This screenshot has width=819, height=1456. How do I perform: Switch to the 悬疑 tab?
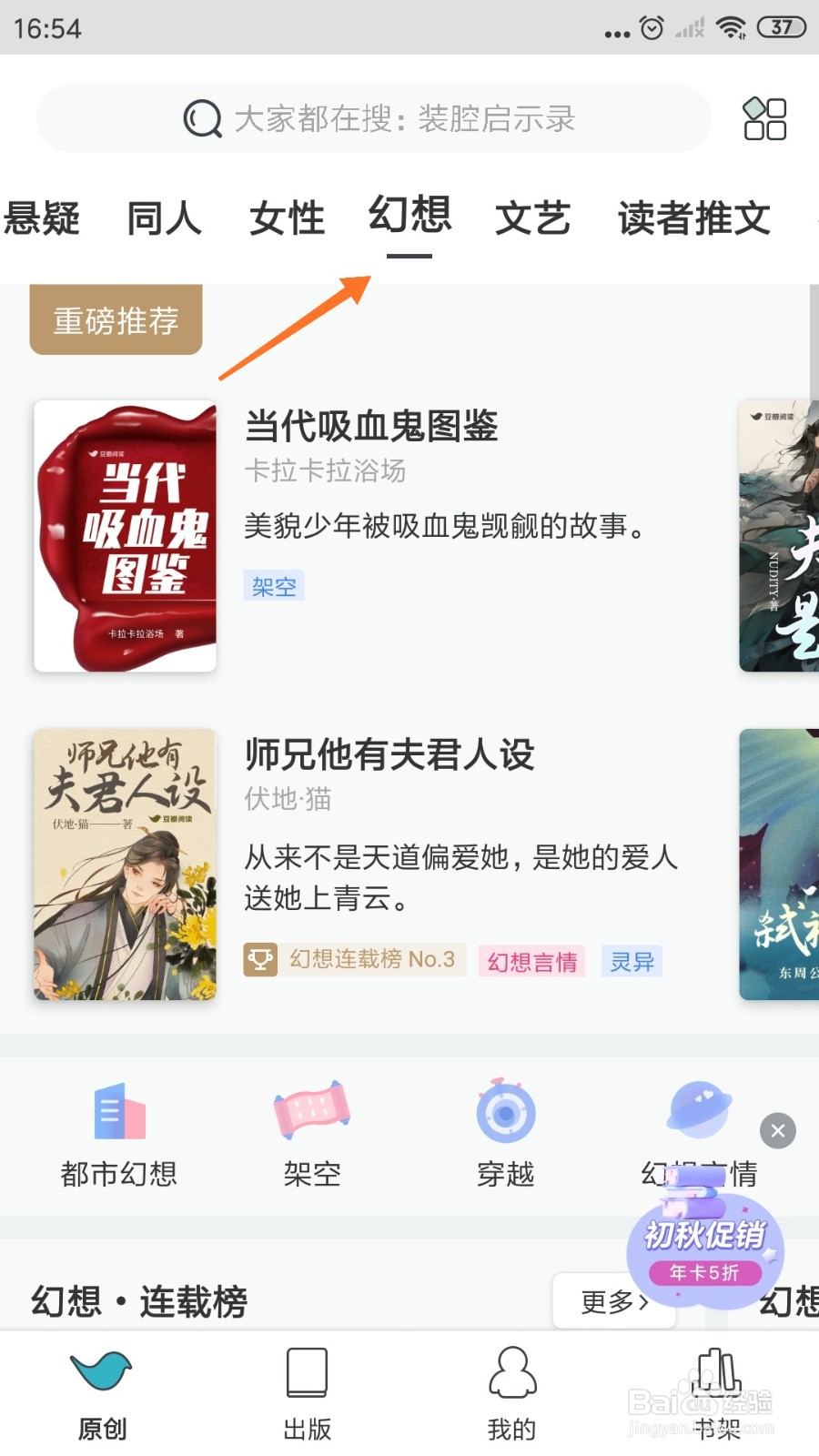coord(43,218)
